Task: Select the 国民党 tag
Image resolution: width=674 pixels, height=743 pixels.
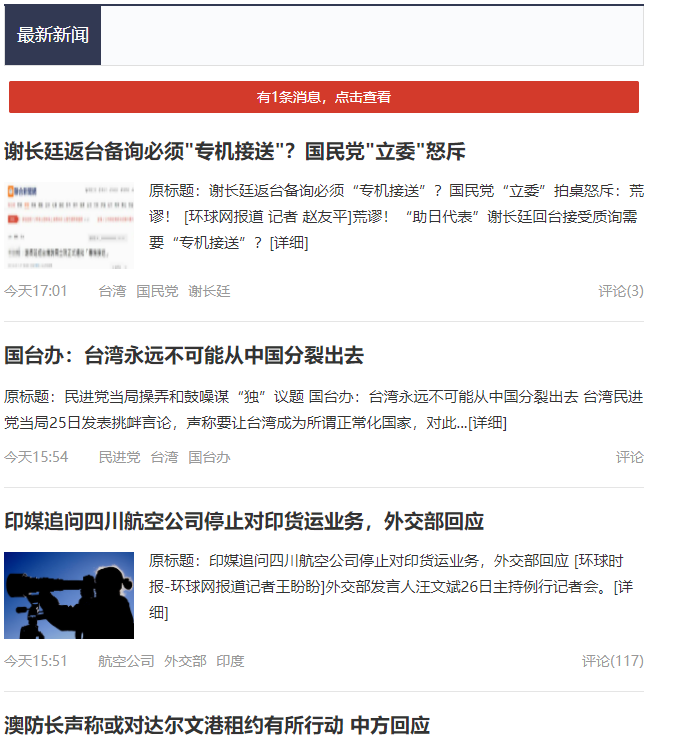Action: (x=157, y=291)
